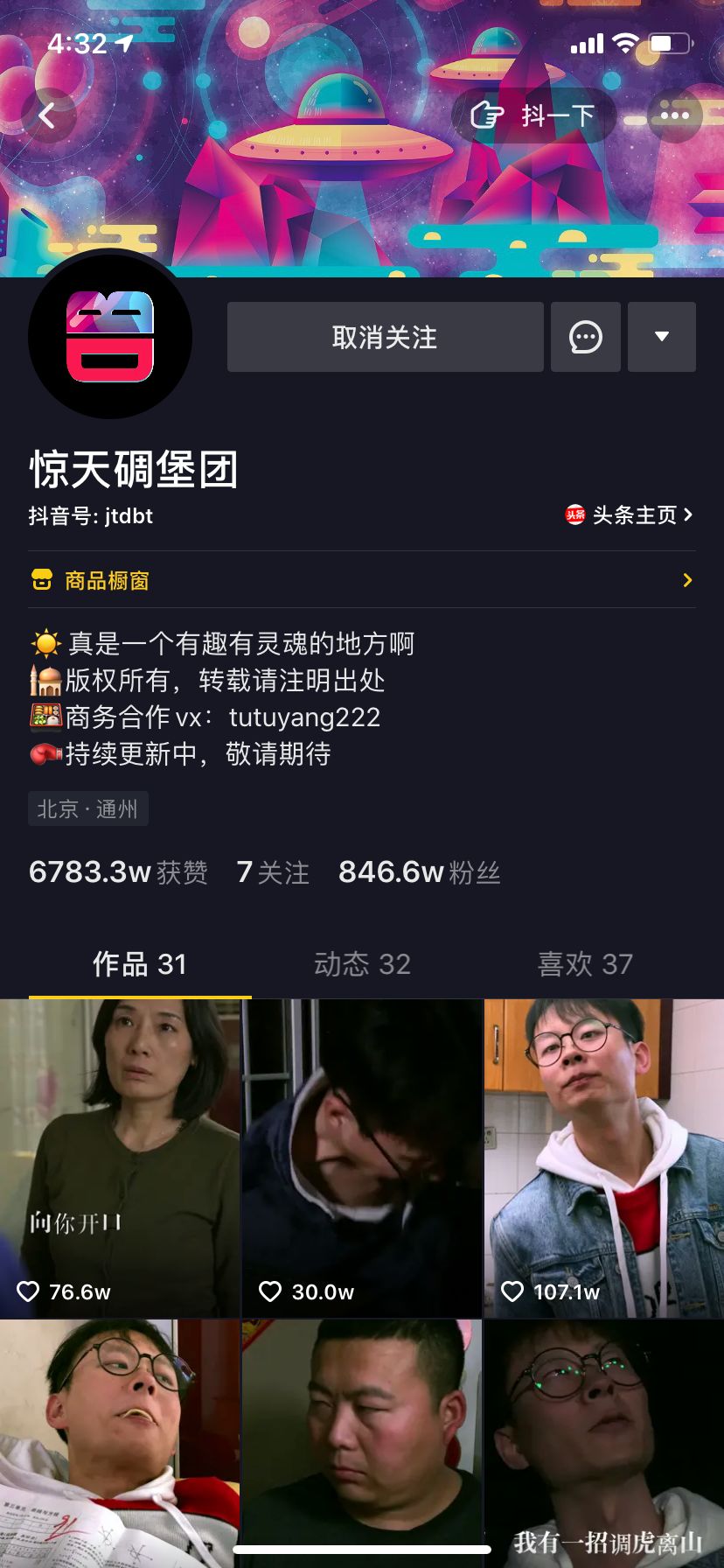Tap the 抖一下 shake button
Viewport: 724px width, 1568px height.
pos(533,115)
